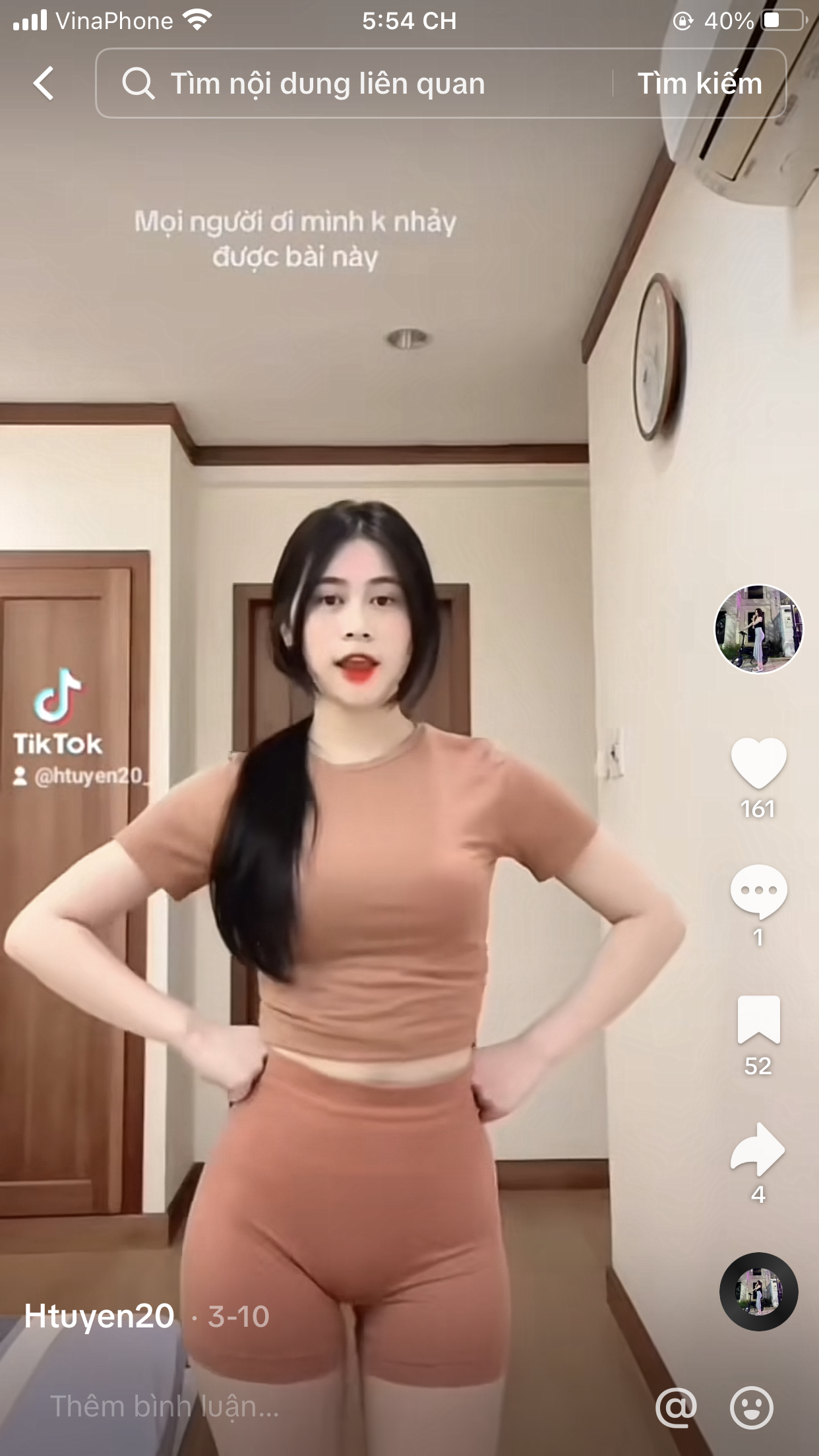Go back using the top-left arrow
This screenshot has width=819, height=1456.
tap(44, 84)
